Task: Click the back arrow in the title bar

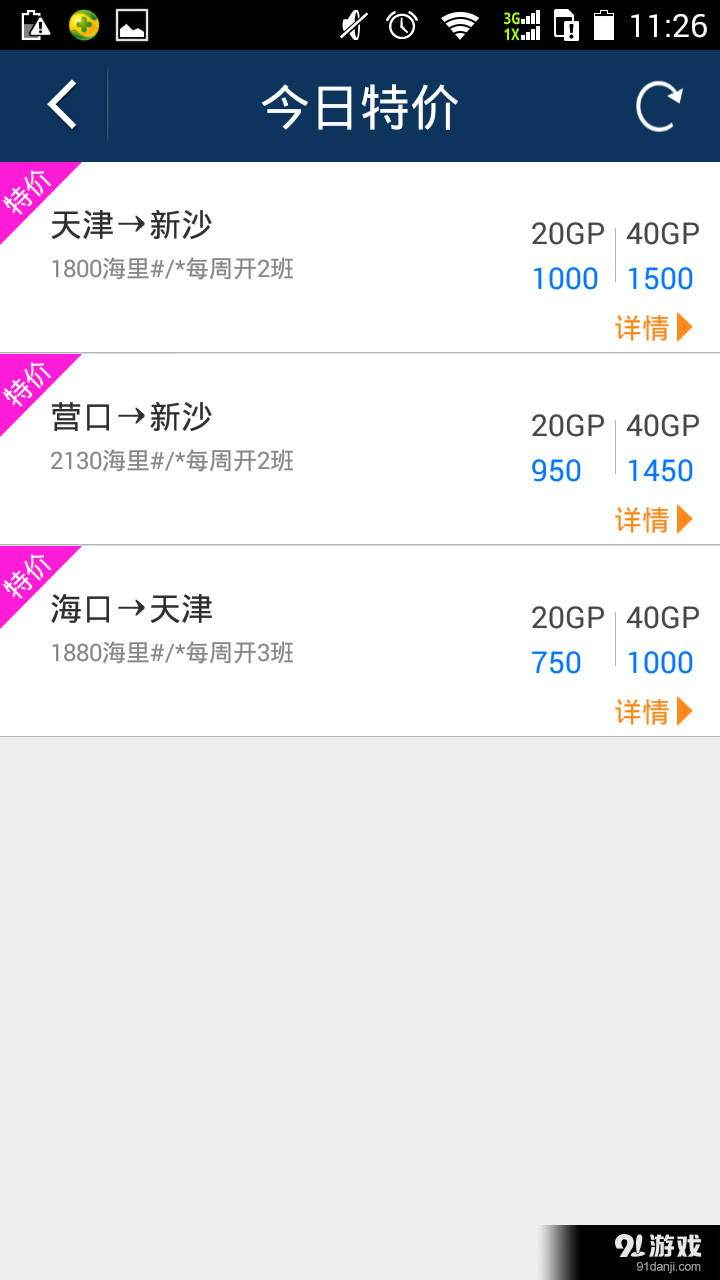Action: click(60, 105)
